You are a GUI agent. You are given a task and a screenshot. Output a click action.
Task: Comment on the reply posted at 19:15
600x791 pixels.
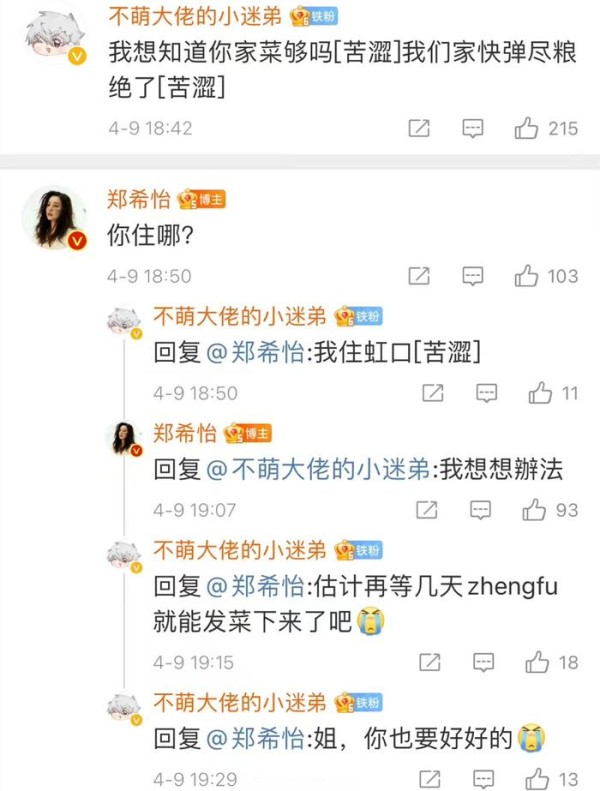484,662
